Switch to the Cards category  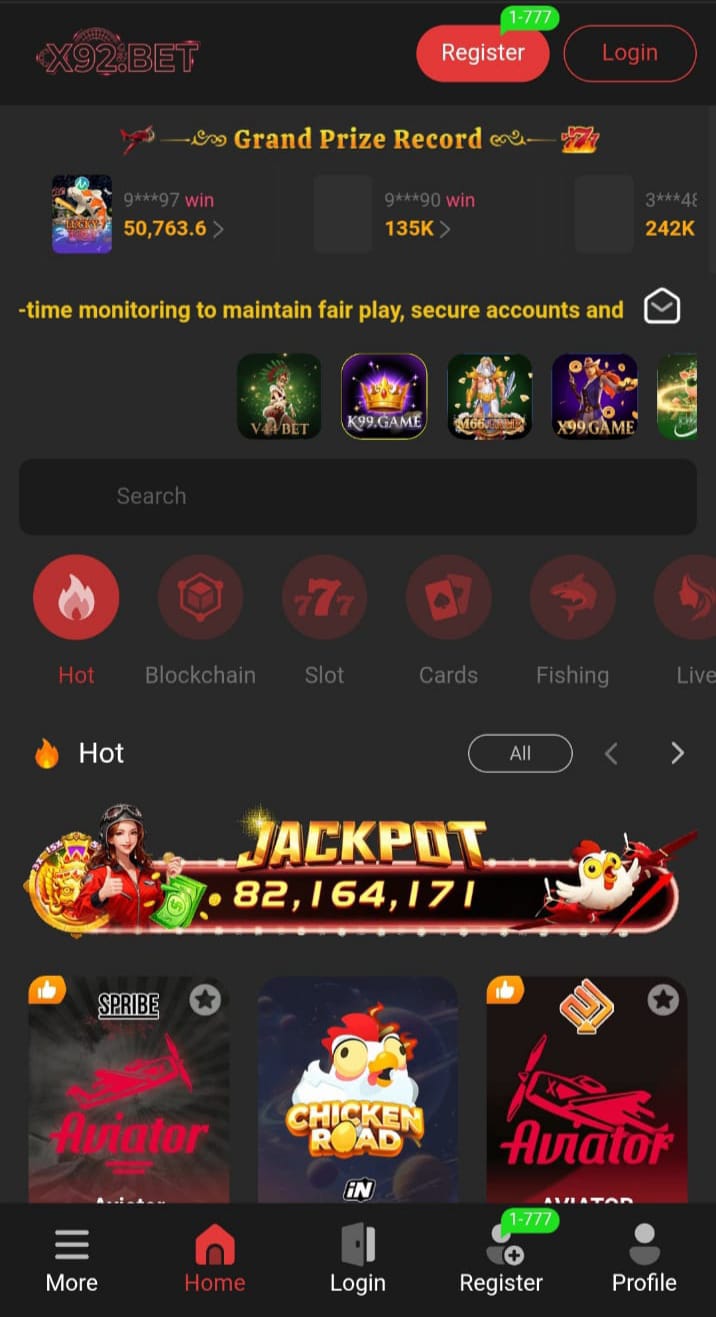448,598
